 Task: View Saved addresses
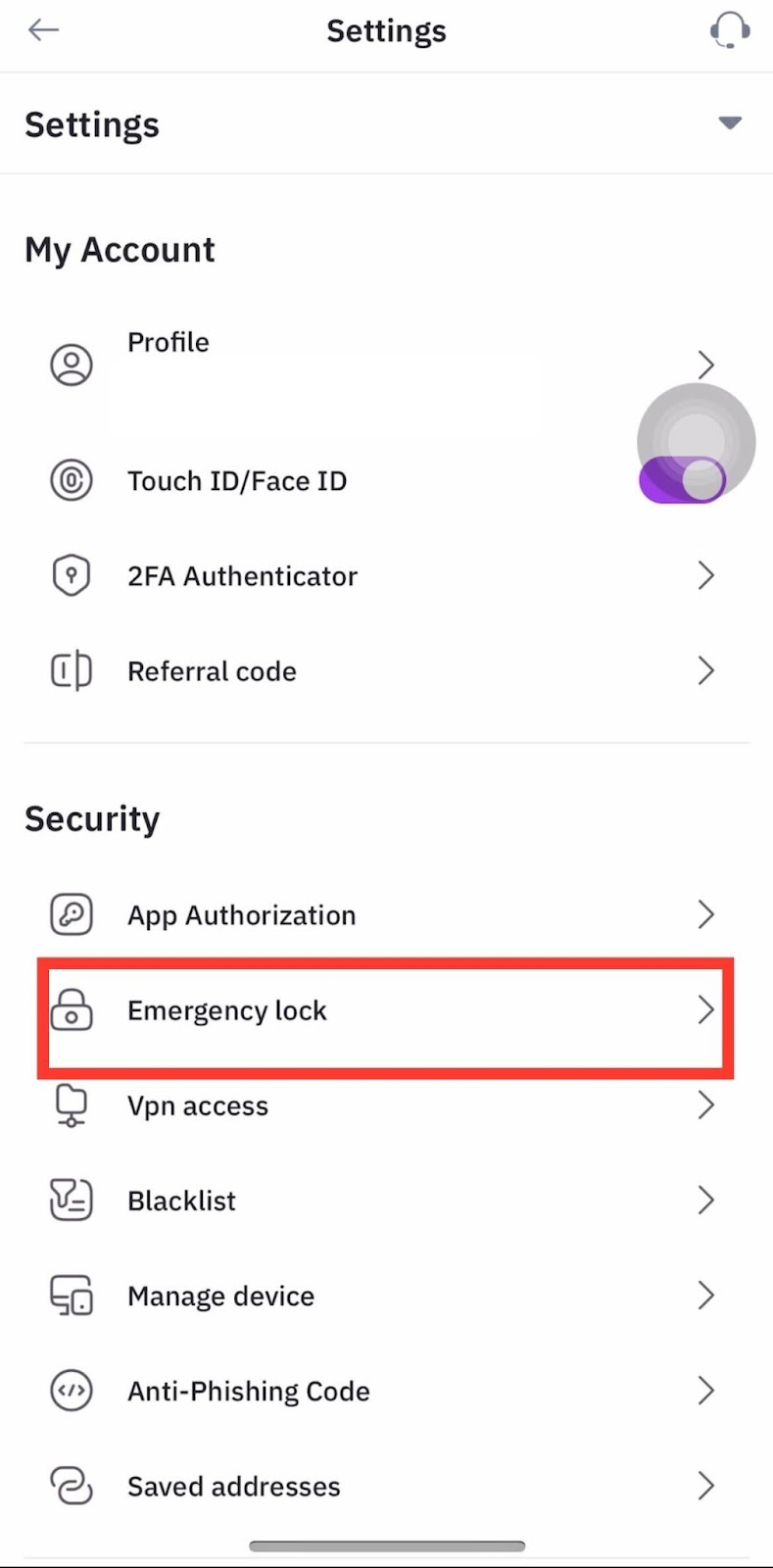tap(382, 1487)
